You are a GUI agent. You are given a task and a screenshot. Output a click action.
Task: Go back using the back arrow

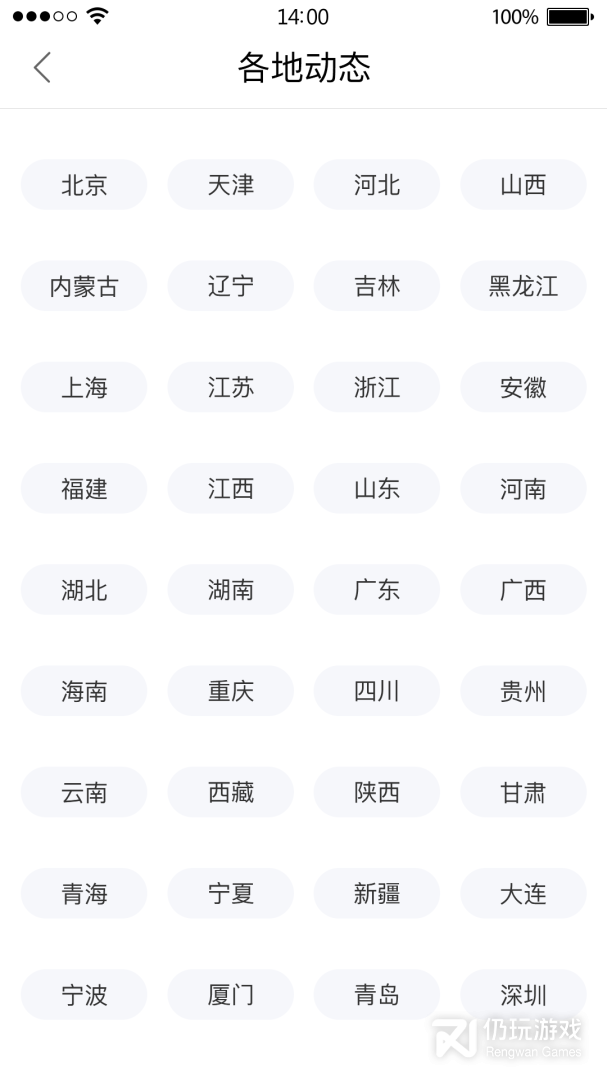[x=43, y=68]
